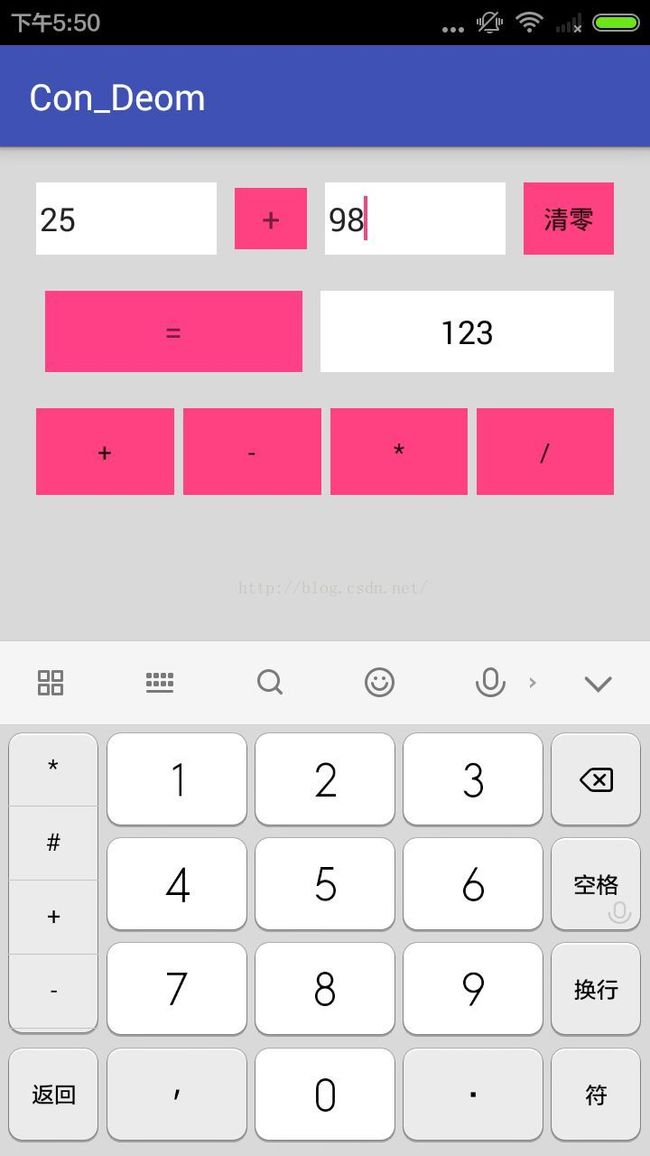Tap the 清零 clear button
Screen dimensions: 650x1156
pos(568,218)
